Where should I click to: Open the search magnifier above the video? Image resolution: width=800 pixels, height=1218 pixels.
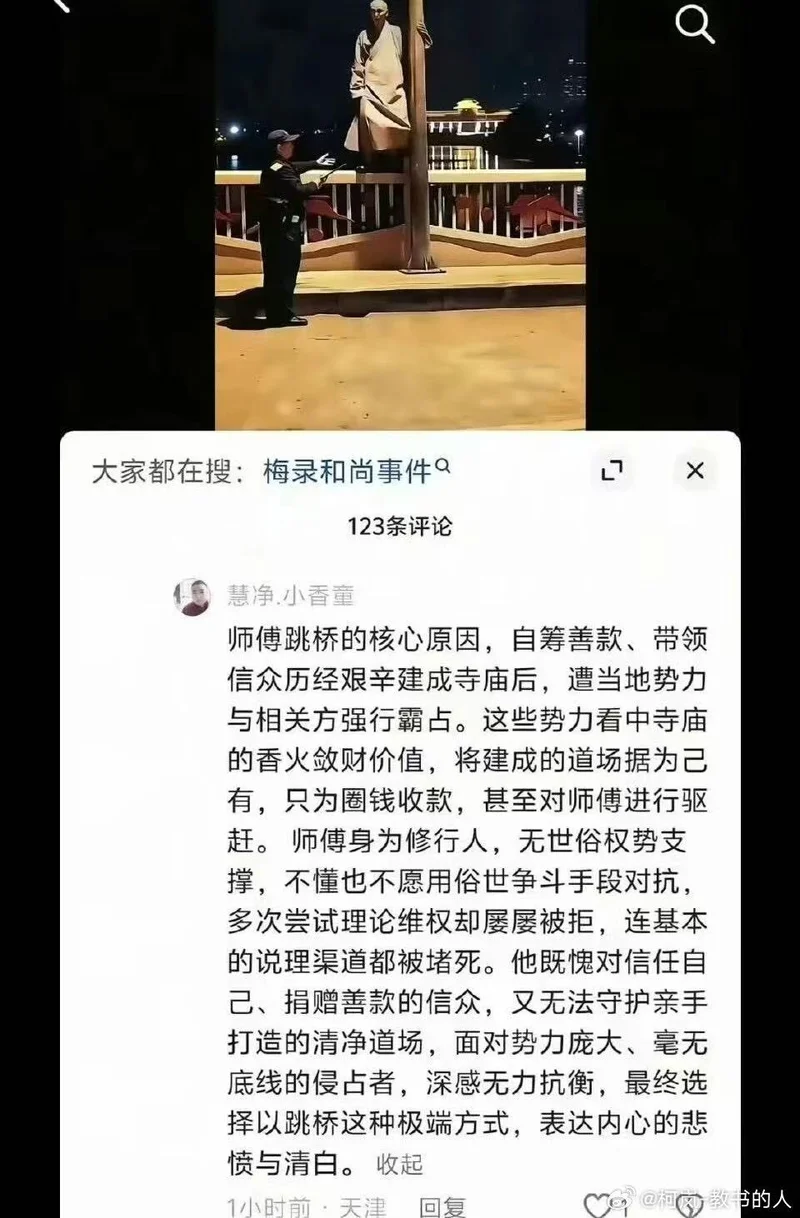click(x=695, y=23)
